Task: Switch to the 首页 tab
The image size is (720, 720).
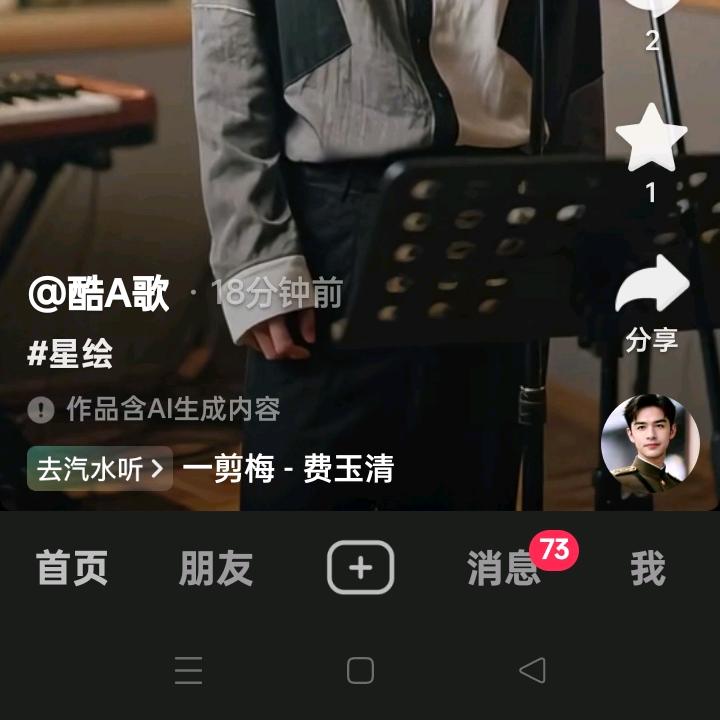Action: coord(72,569)
